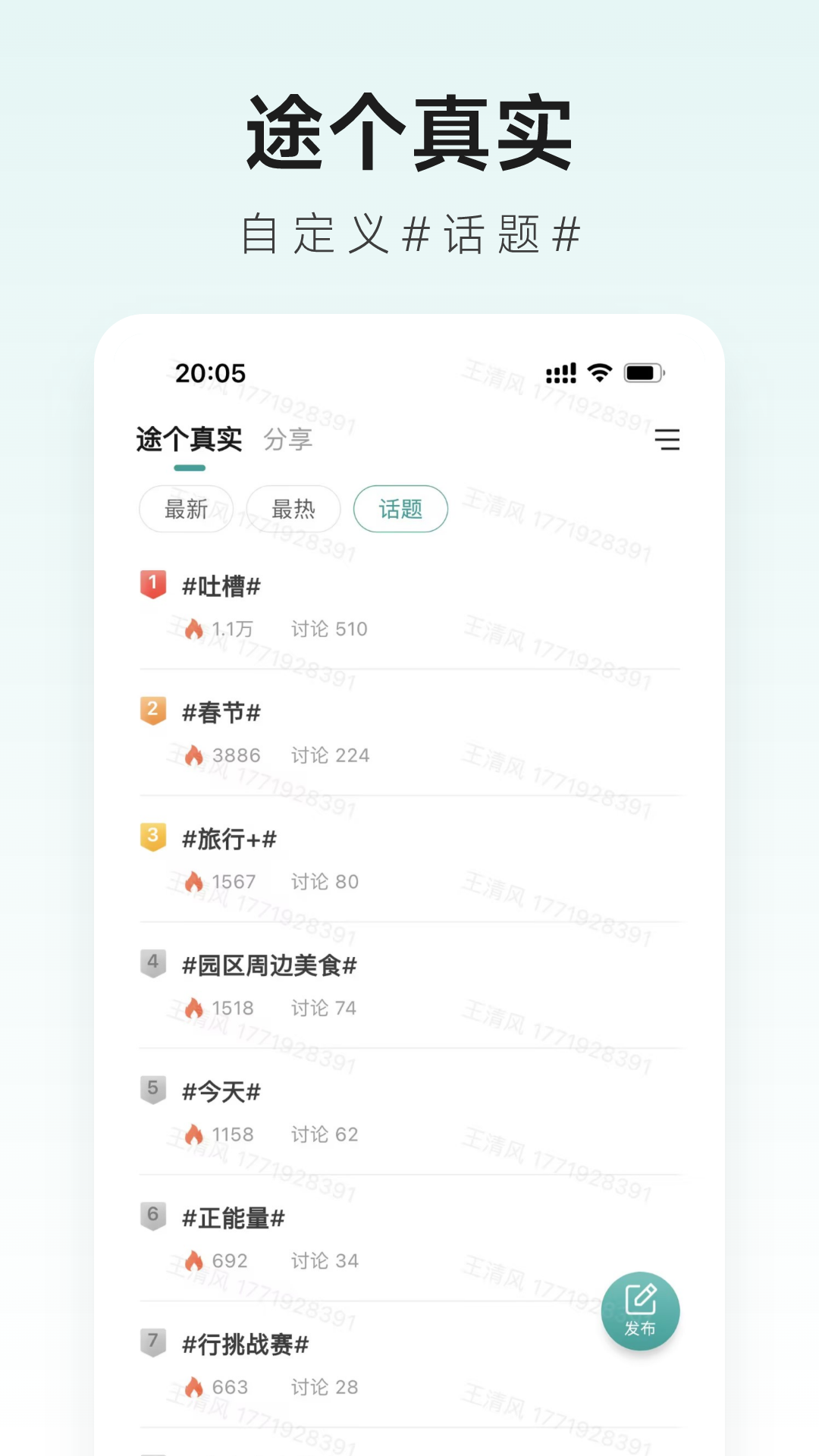Click the orange rank 2 badge beside #春节#
This screenshot has height=1456, width=819.
pos(152,710)
